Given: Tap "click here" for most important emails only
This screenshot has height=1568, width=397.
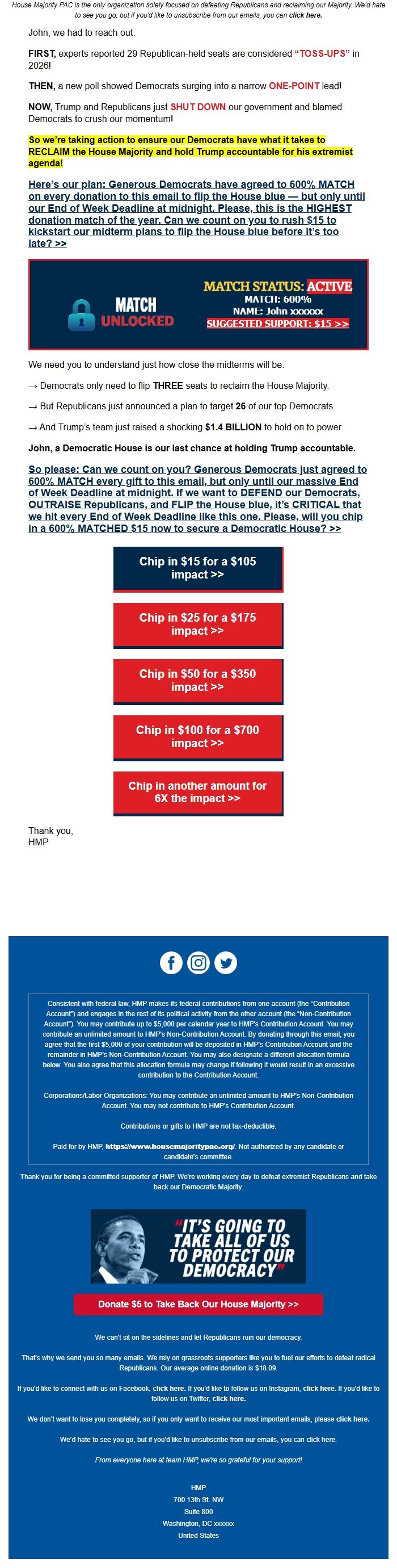Looking at the screenshot, I should (353, 1419).
